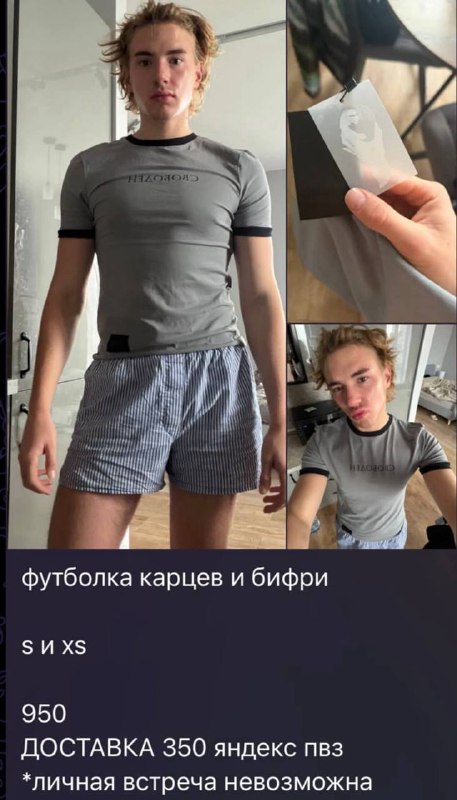Viewport: 457px width, 800px height.
Task: Open the large full-length photo of the t-shirt
Action: point(146,274)
